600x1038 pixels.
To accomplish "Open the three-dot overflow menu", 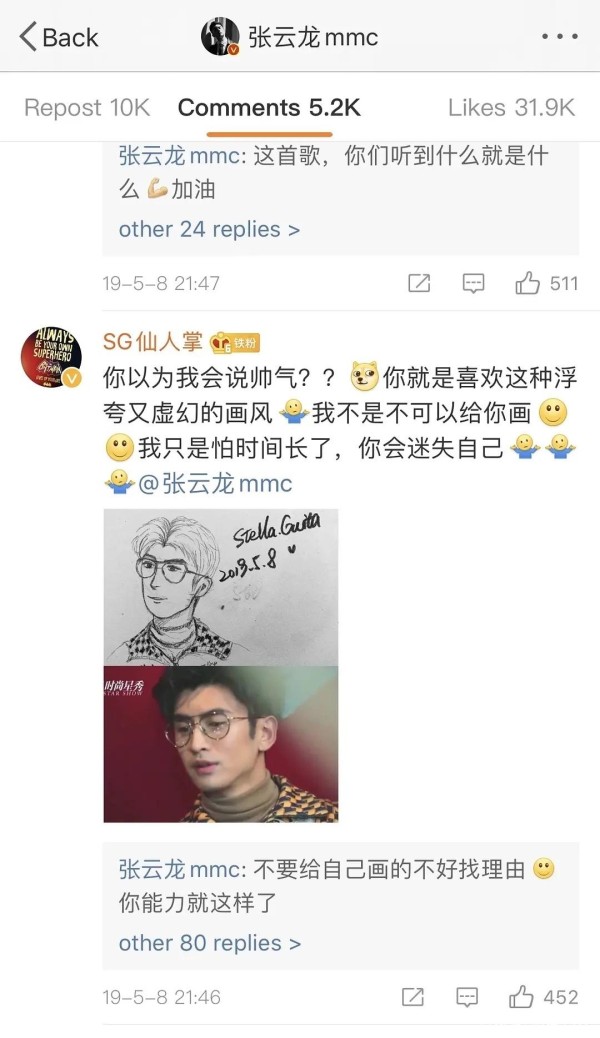I will point(558,37).
